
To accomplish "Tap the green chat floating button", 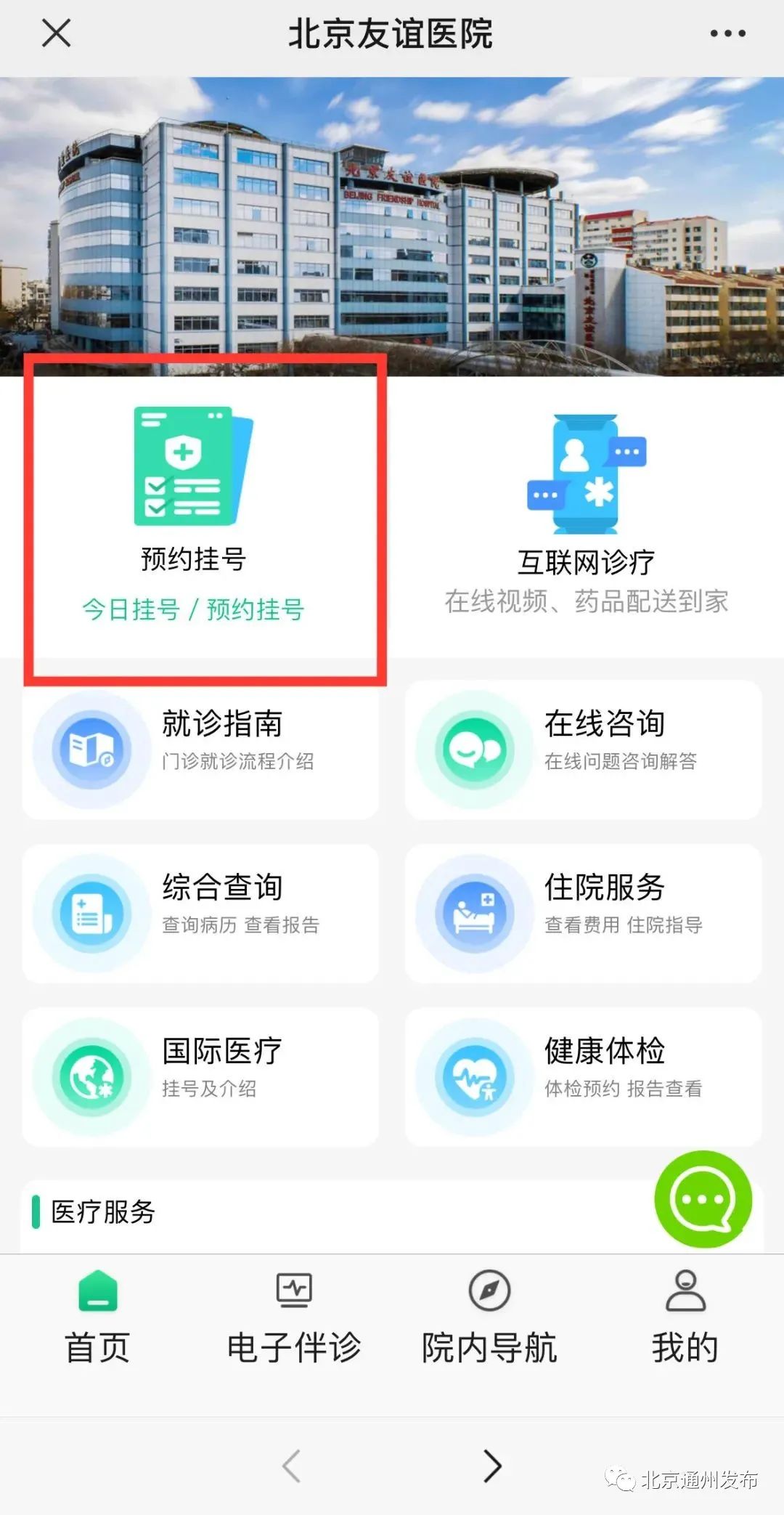I will point(703,1199).
